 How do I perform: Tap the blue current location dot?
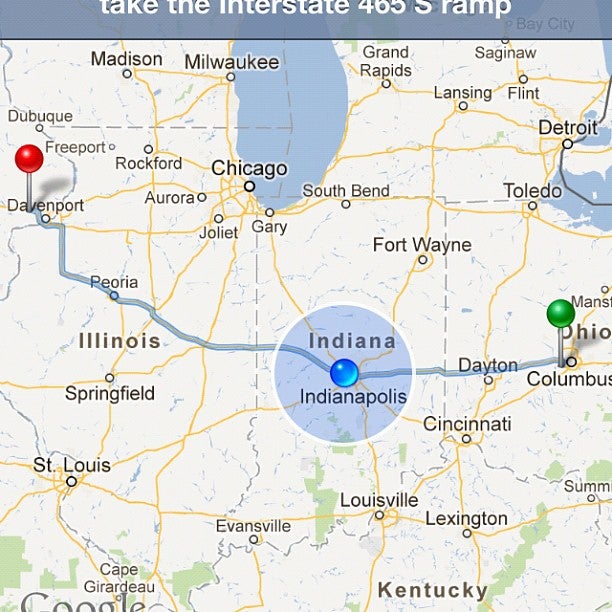[343, 373]
